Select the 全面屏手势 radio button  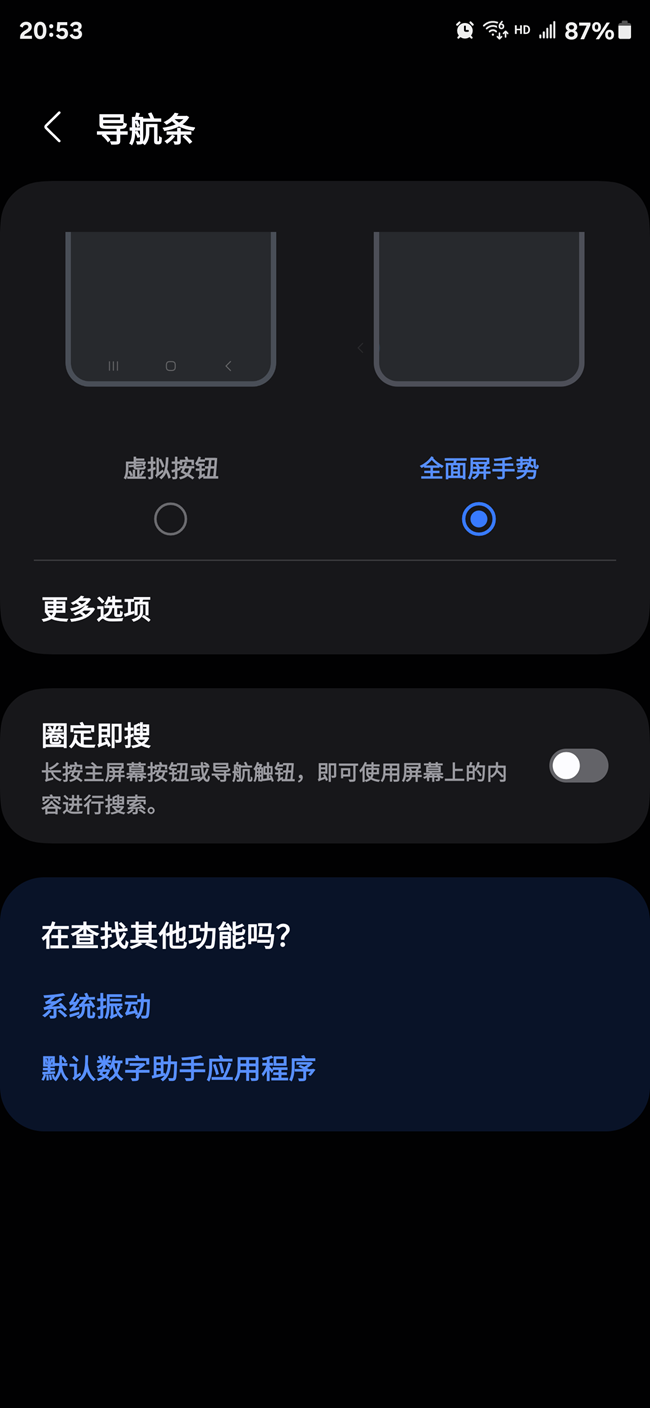(x=479, y=519)
